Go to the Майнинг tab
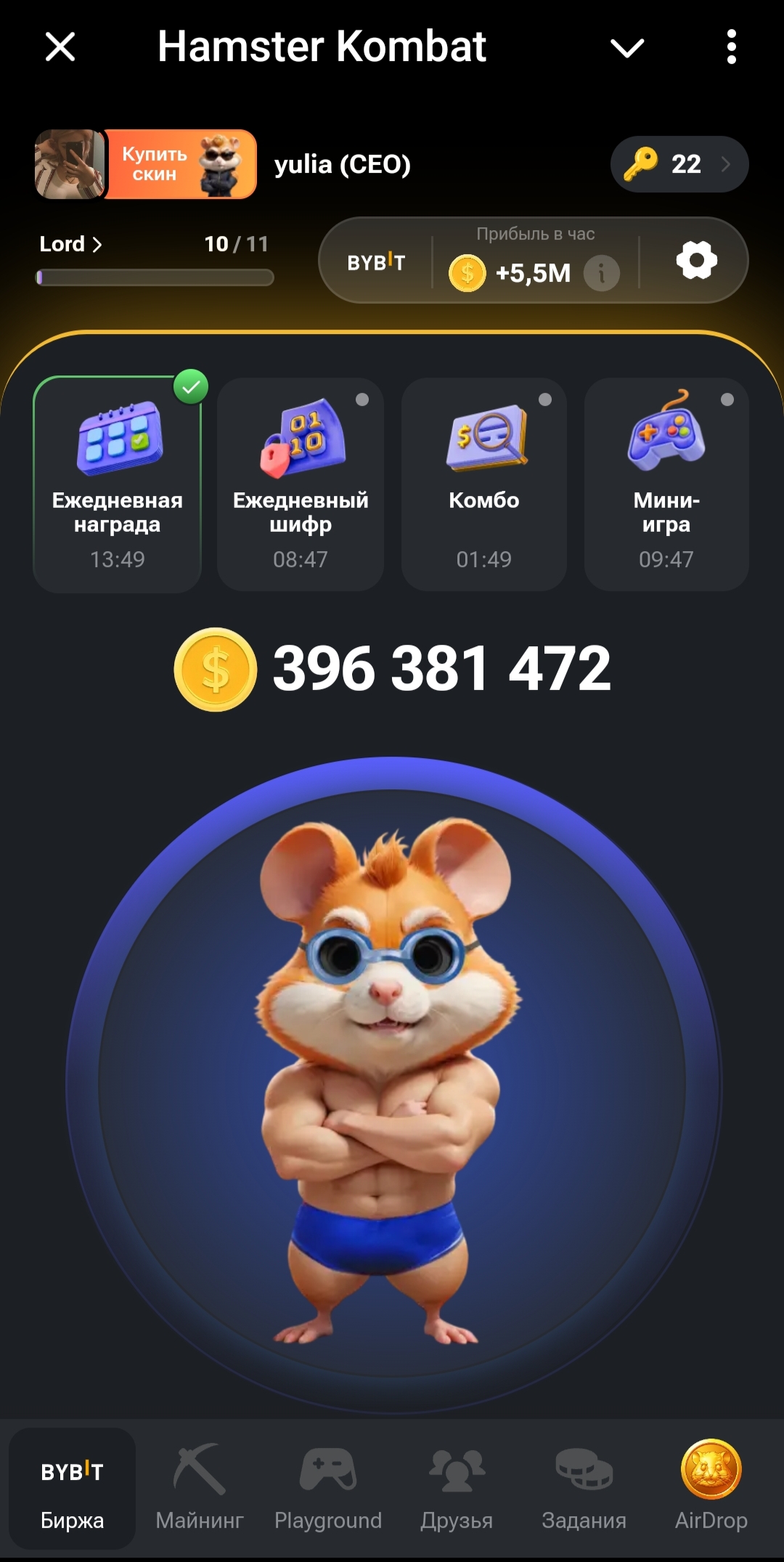Screen dimensions: 784x1562 200,1489
